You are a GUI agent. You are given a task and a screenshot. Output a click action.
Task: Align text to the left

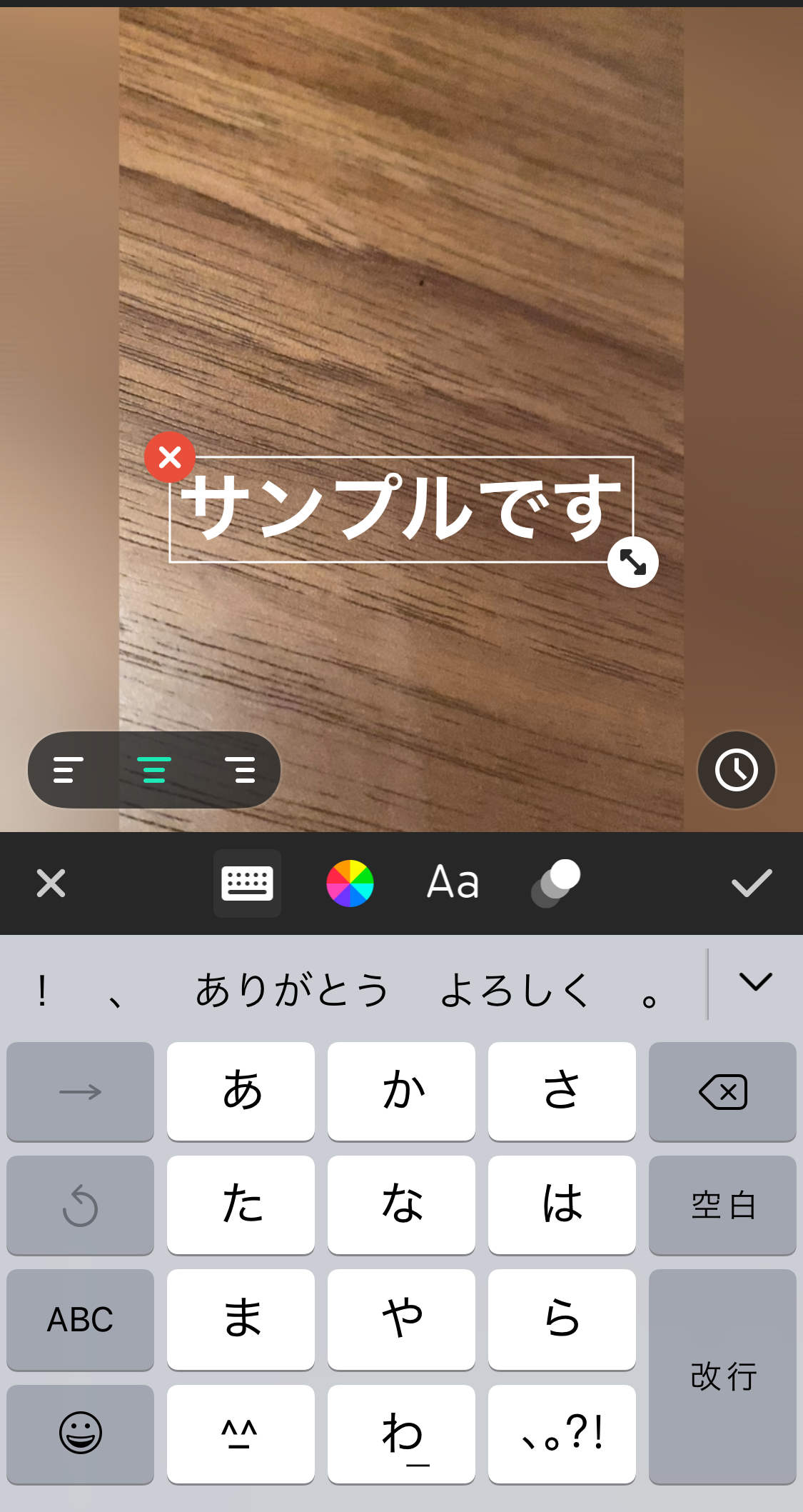coord(69,770)
